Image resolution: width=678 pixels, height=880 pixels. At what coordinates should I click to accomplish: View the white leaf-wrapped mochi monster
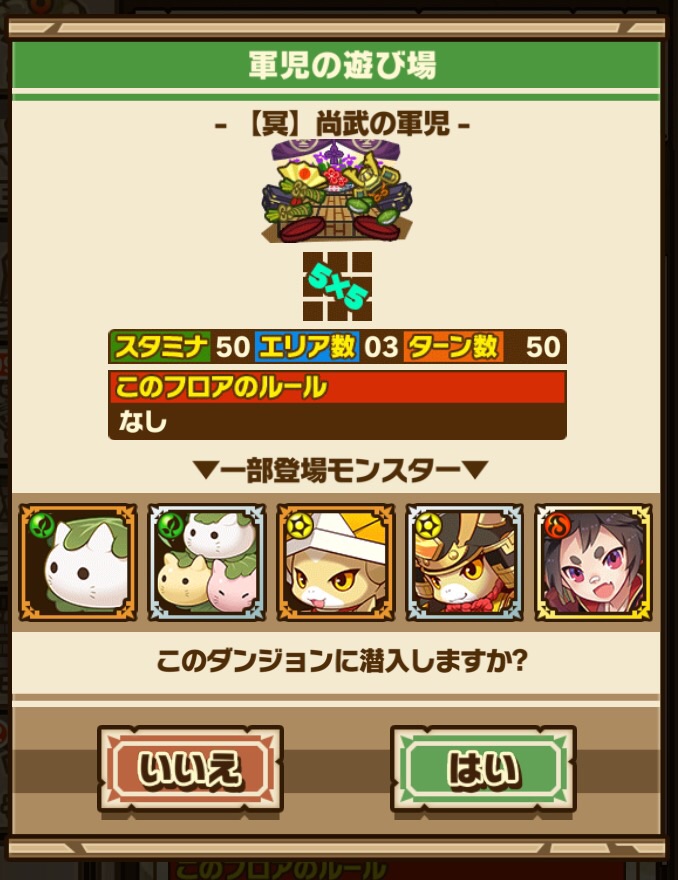78,563
